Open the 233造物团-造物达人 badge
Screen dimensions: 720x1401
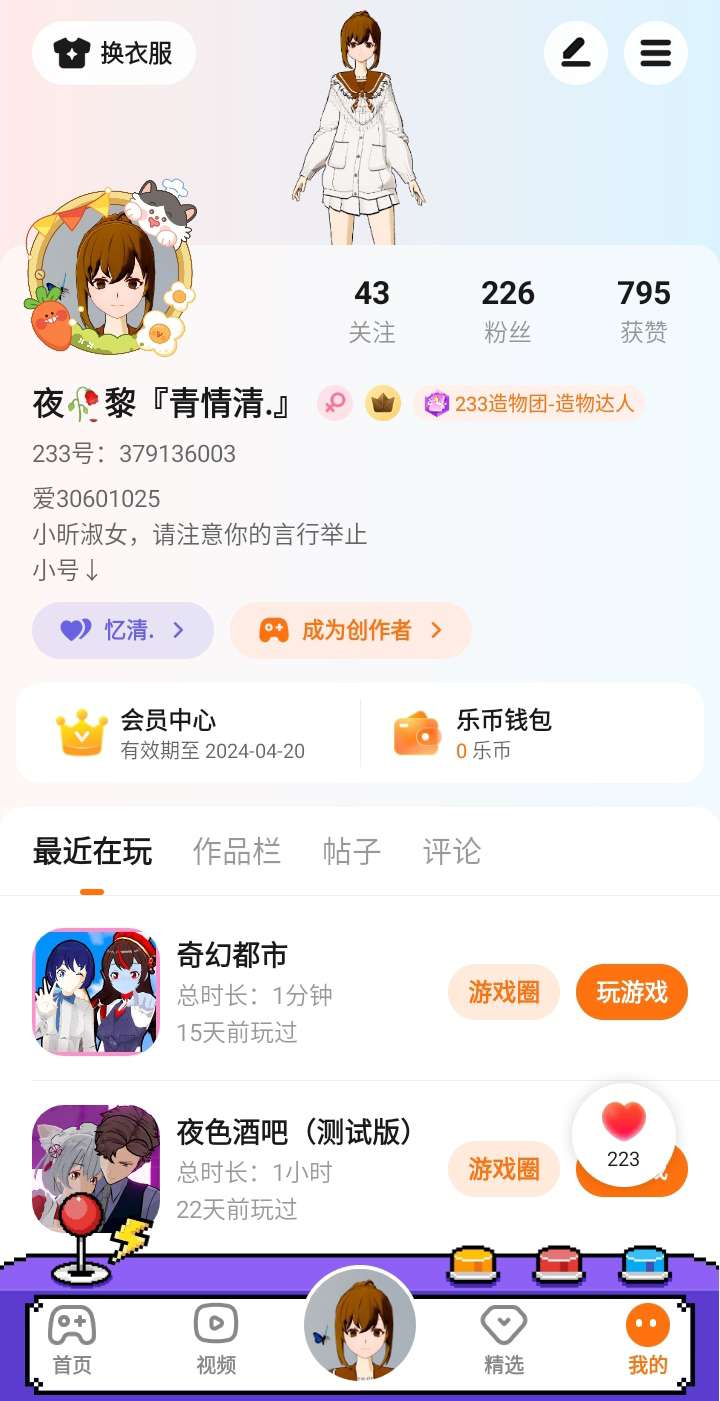[x=530, y=404]
